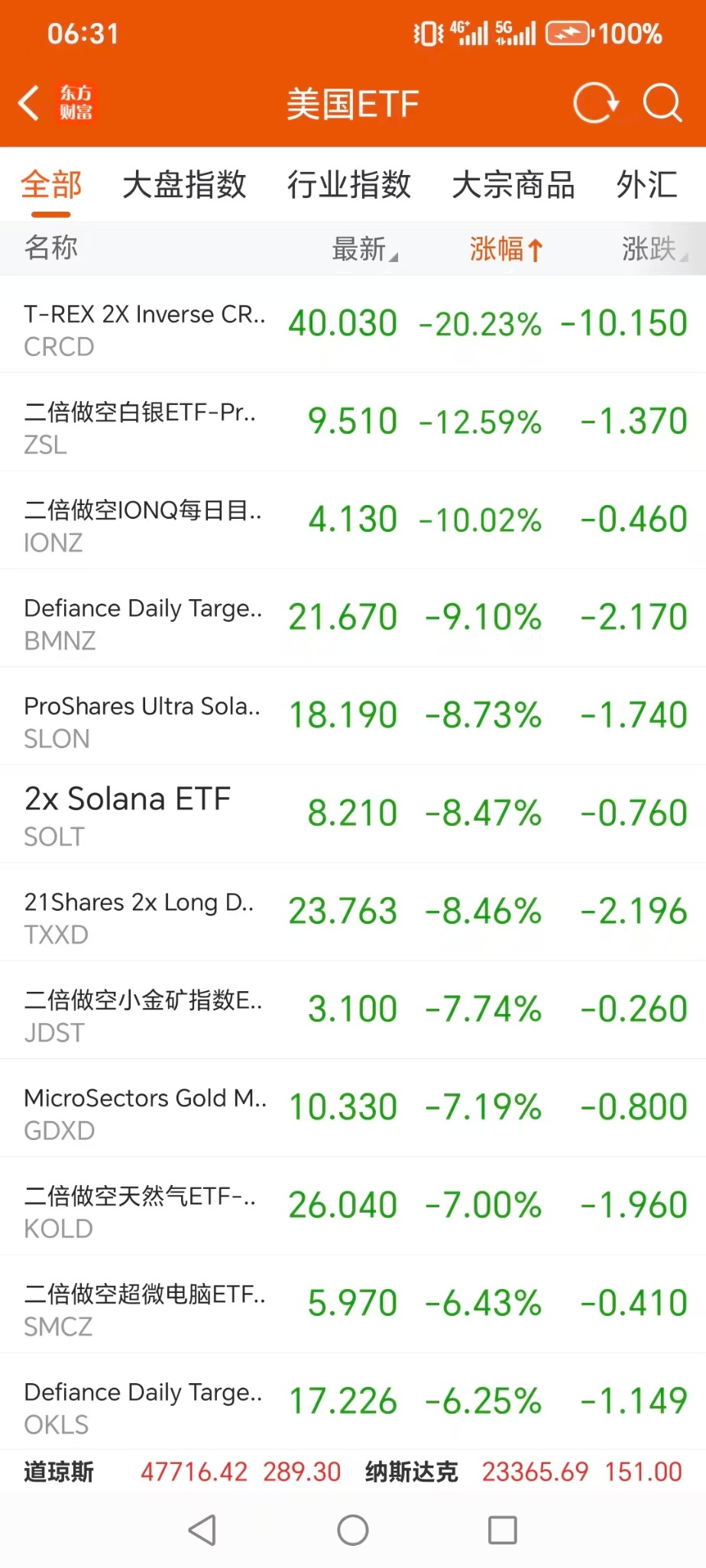Open the 外汇 tab
Screen dimensions: 706x1568
pos(646,185)
